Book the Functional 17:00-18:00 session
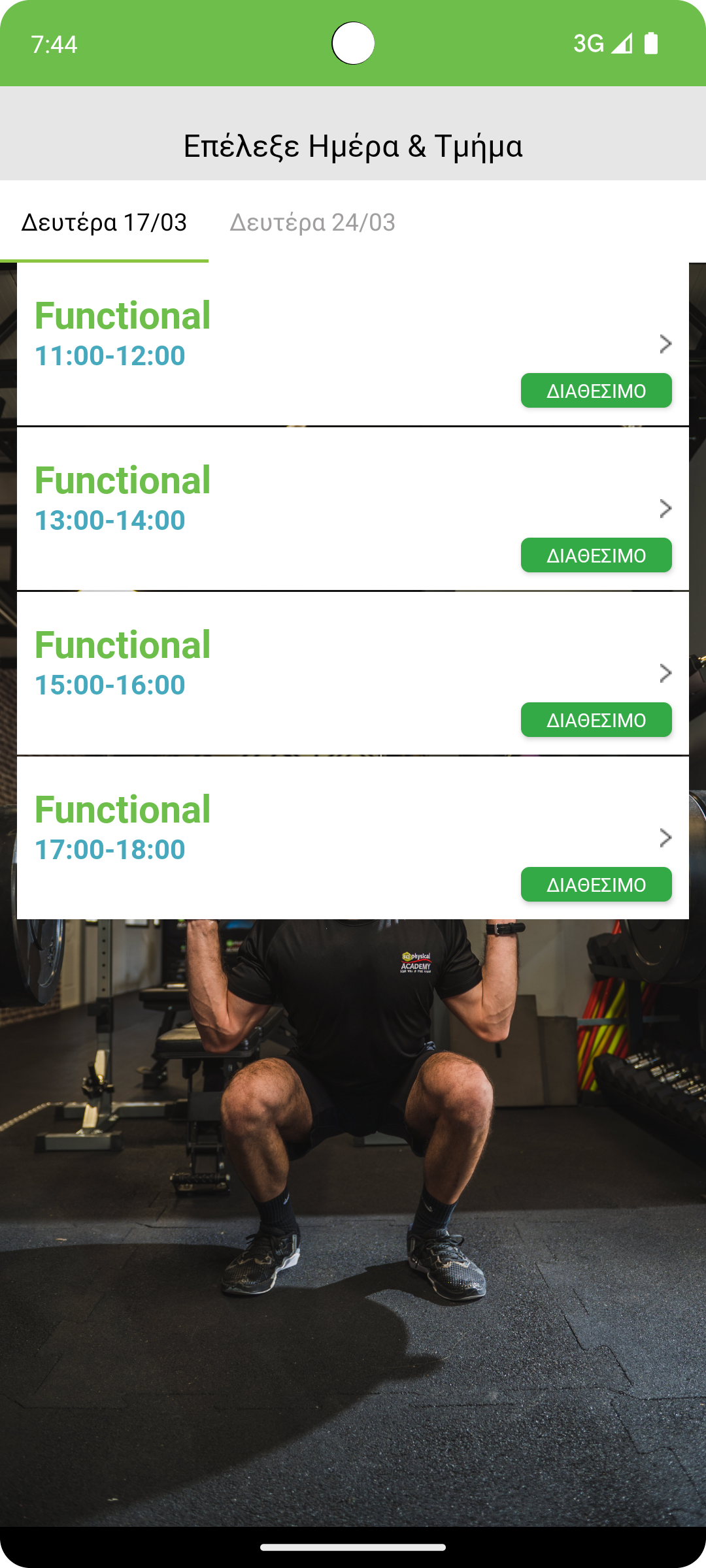 coord(353,838)
